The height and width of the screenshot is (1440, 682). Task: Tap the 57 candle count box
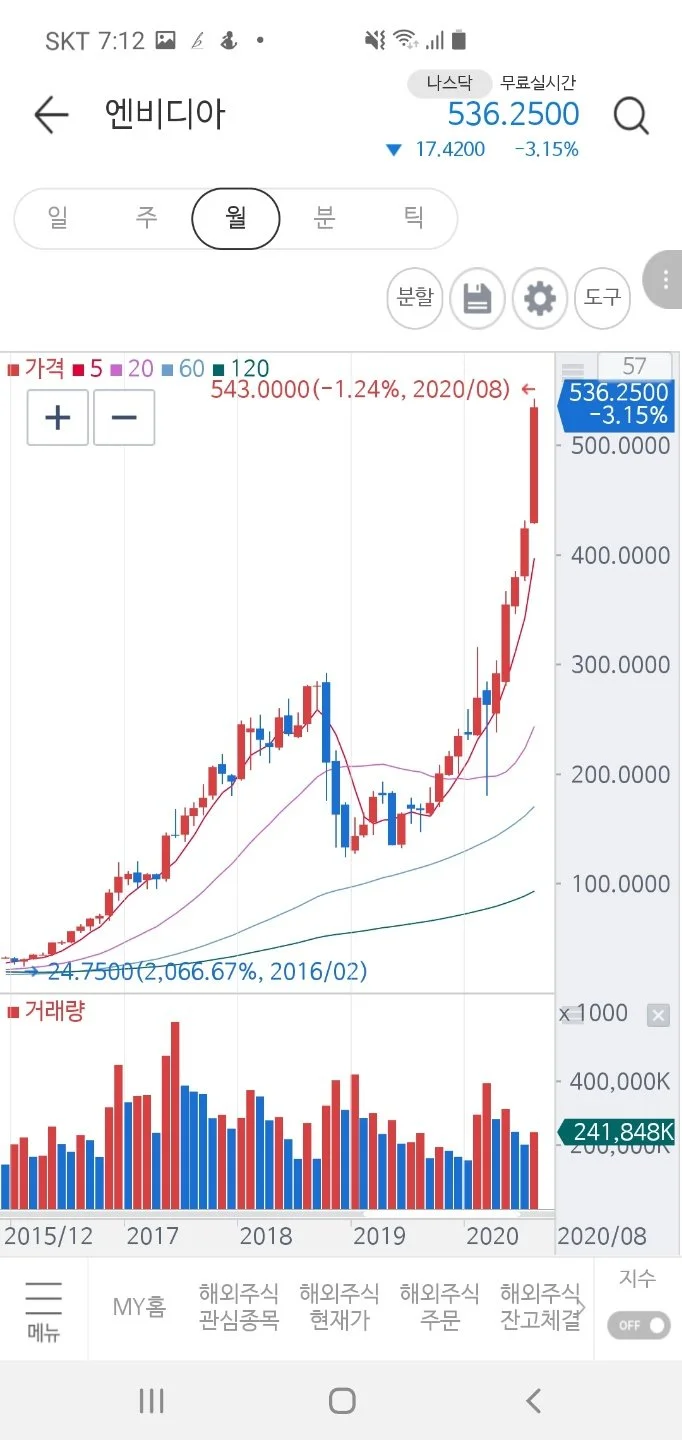tap(634, 366)
